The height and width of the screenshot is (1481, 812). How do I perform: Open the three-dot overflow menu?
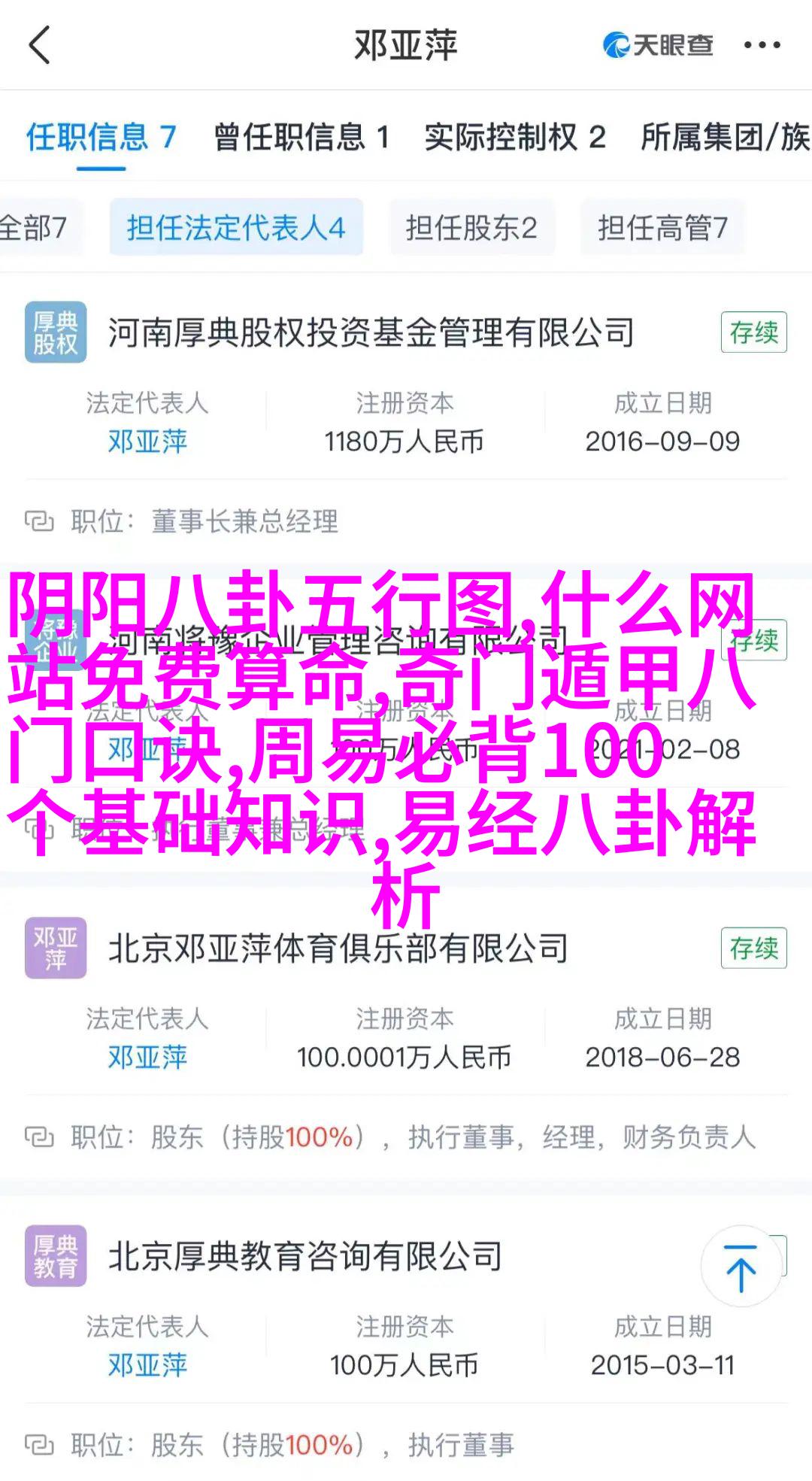pos(762,46)
